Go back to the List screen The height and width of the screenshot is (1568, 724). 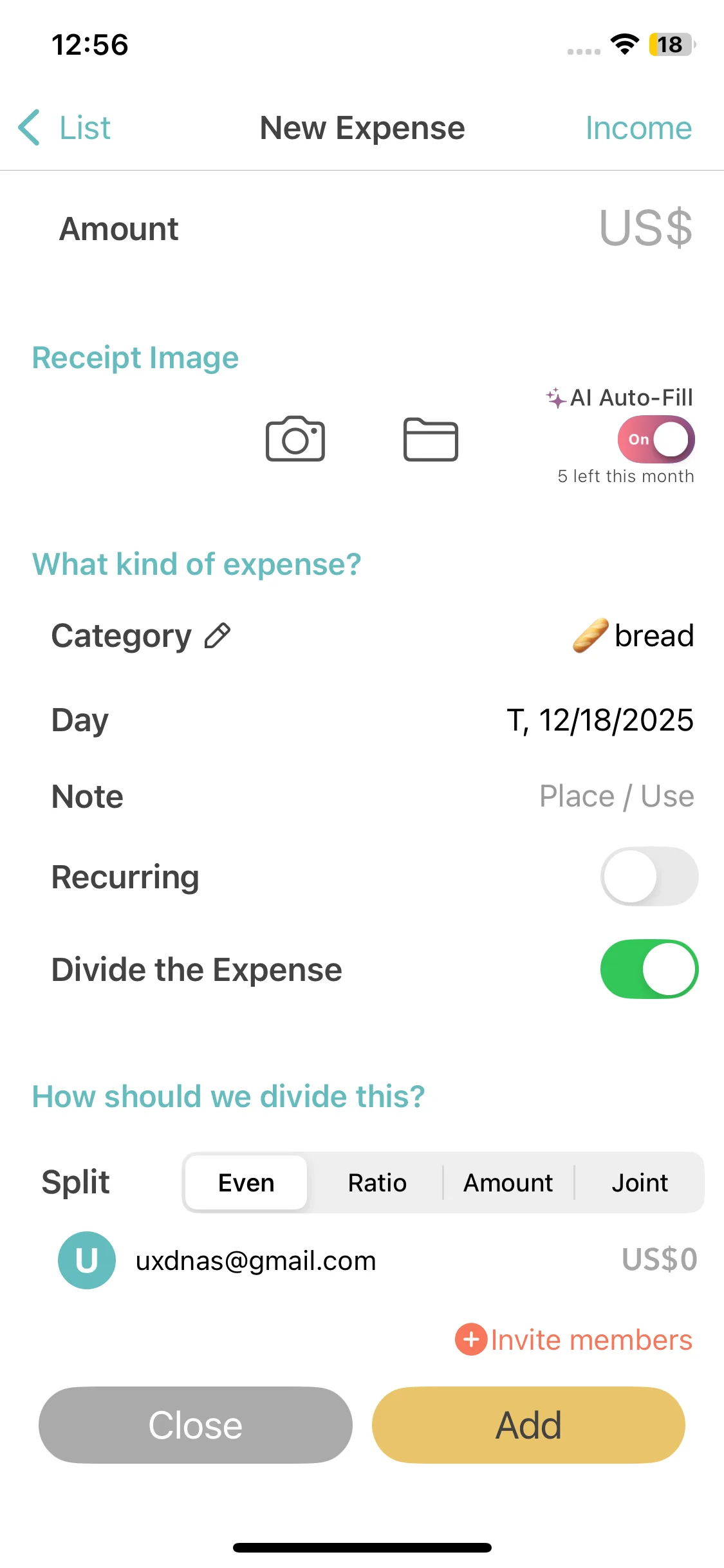point(64,127)
